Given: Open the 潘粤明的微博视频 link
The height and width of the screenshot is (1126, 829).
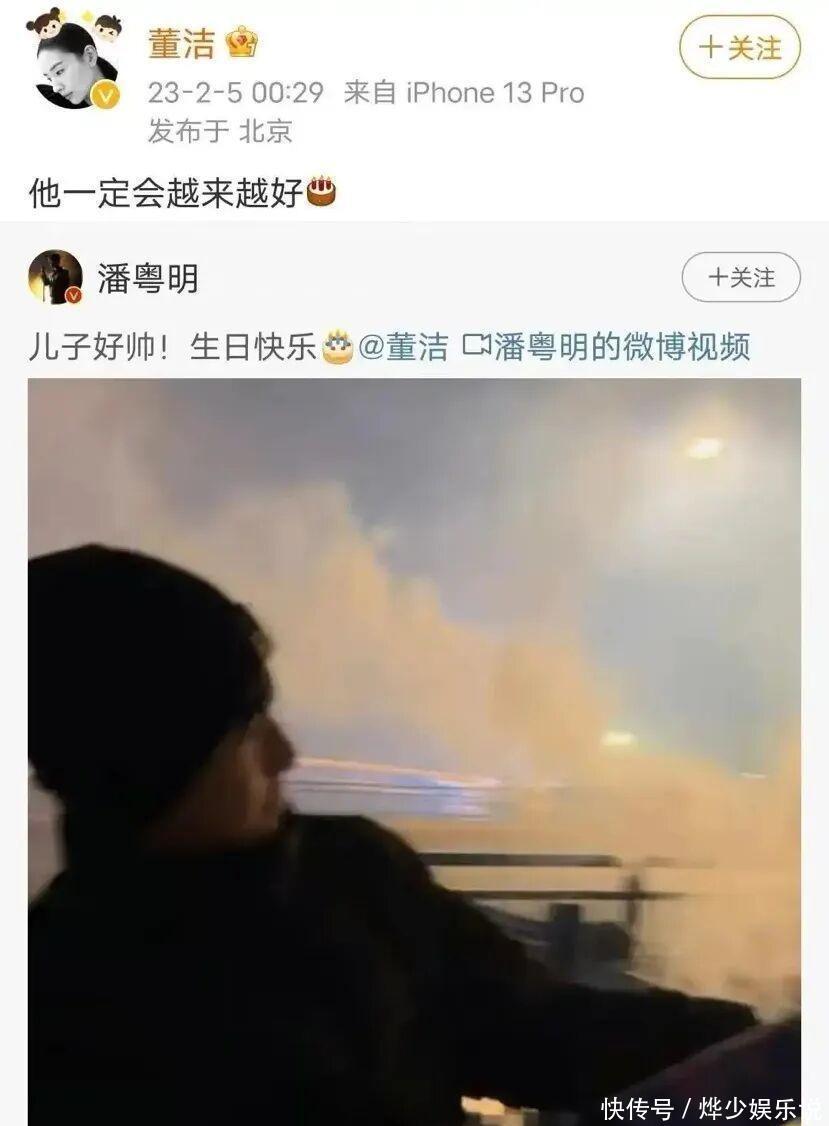Looking at the screenshot, I should point(607,347).
